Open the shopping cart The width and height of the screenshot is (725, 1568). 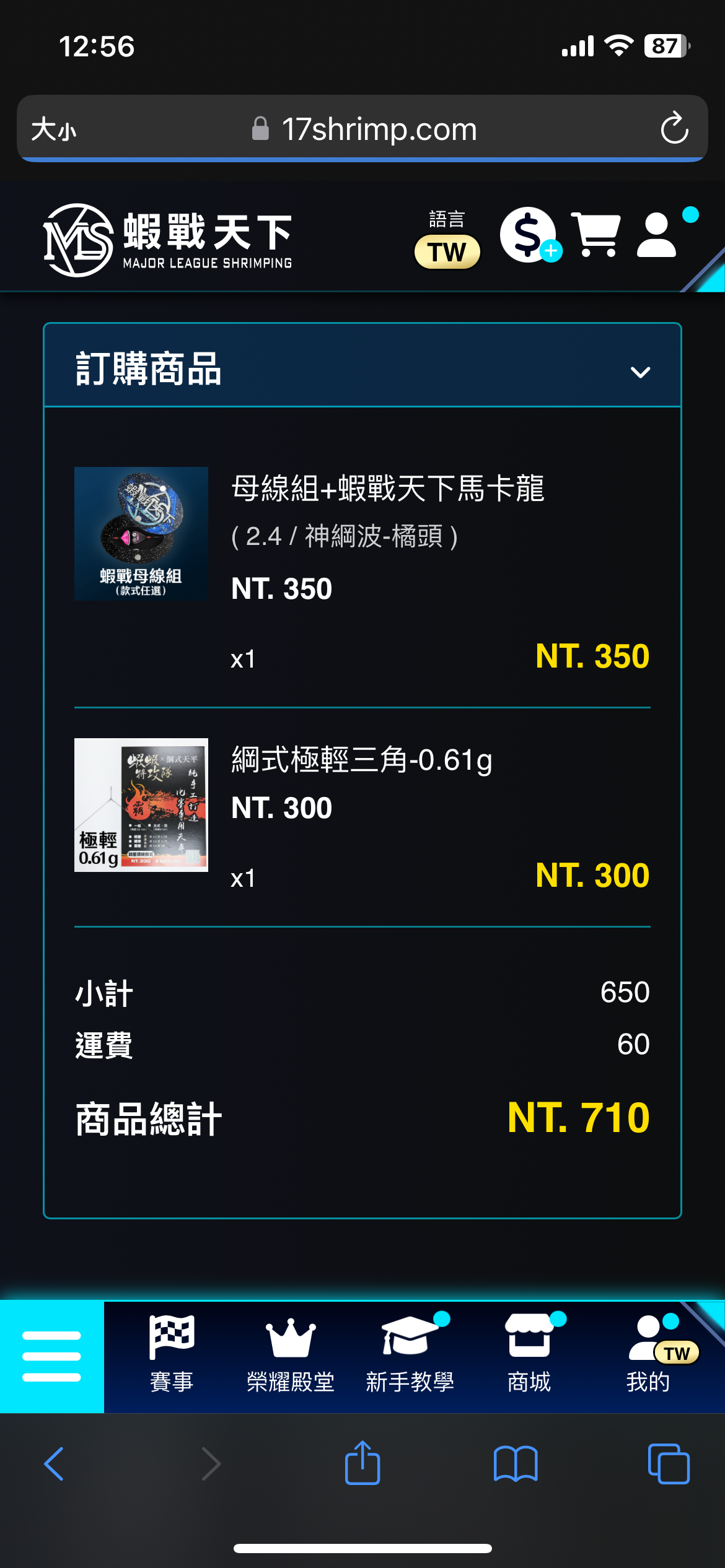coord(595,235)
